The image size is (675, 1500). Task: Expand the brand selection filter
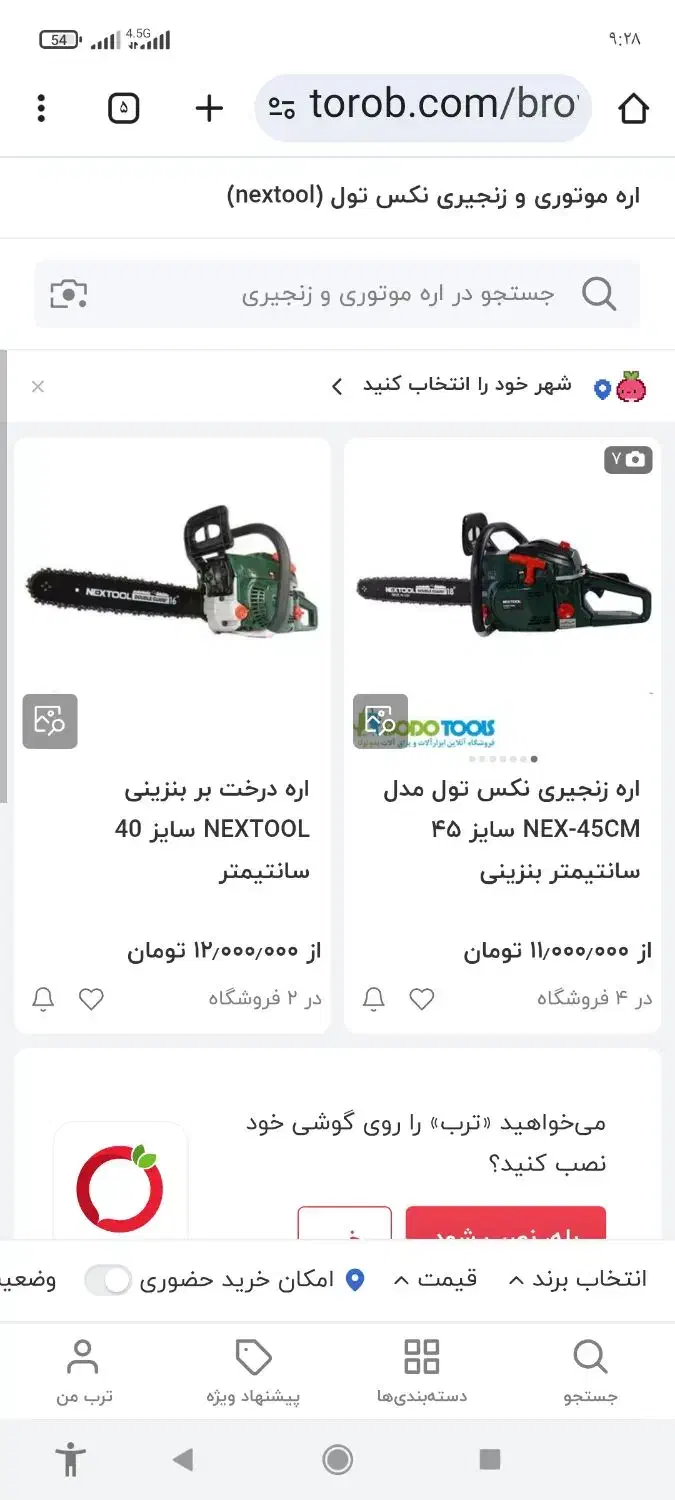[578, 1279]
